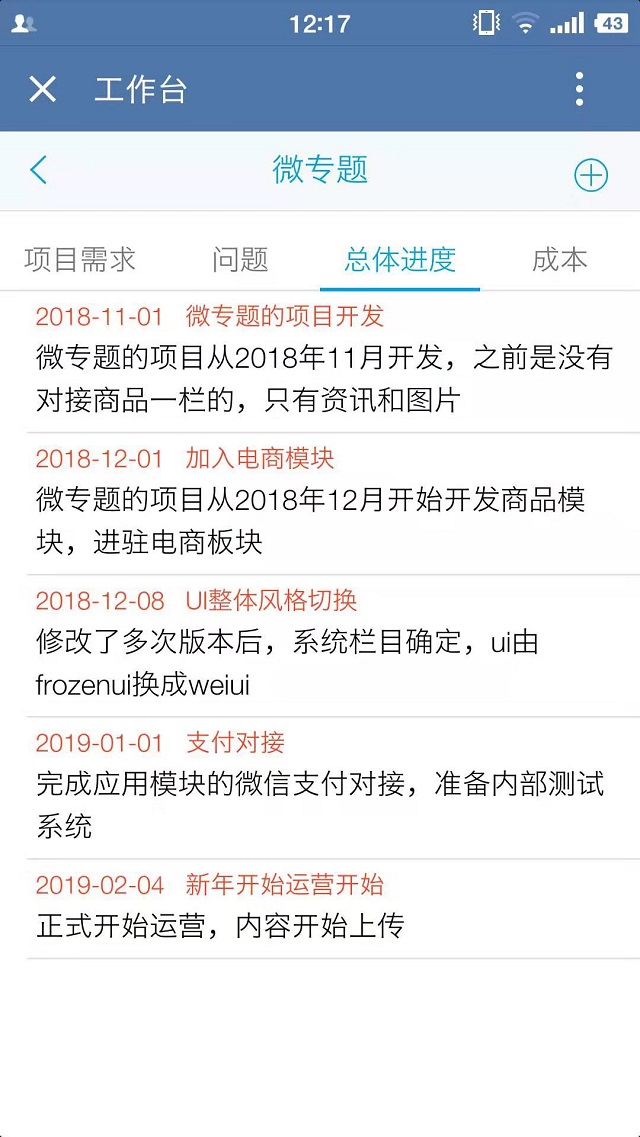Open the three-dot overflow menu

[x=579, y=89]
